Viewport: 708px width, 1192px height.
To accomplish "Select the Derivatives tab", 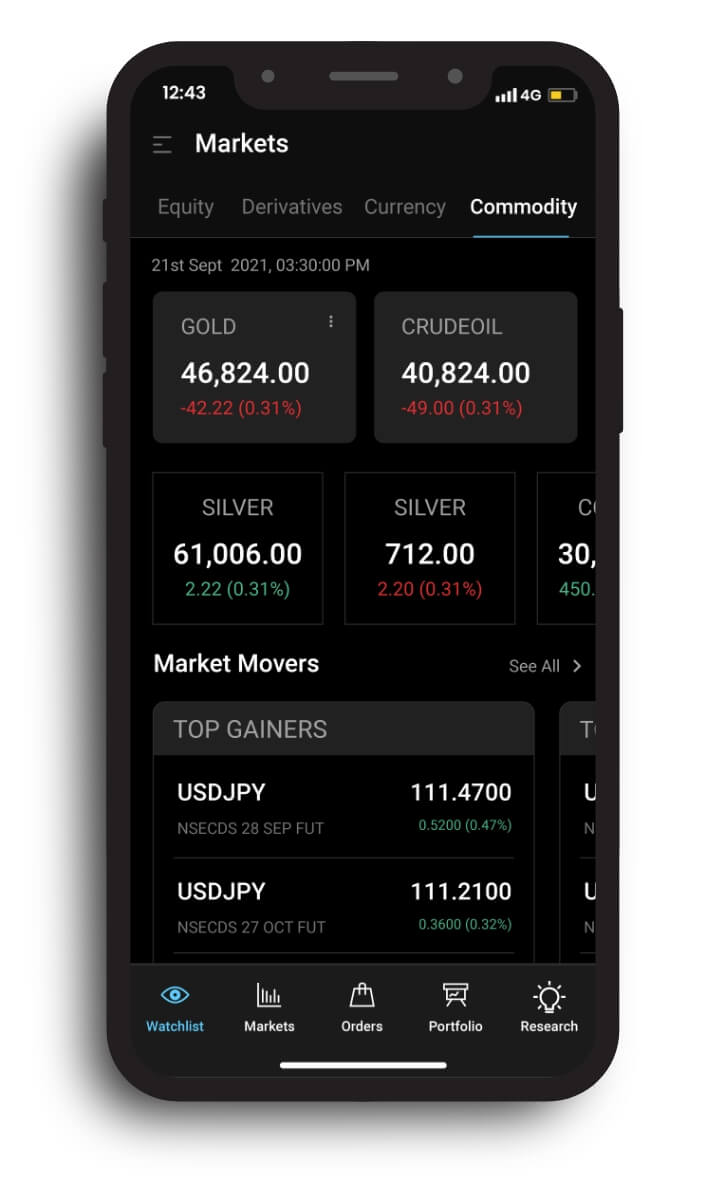I will click(x=292, y=207).
